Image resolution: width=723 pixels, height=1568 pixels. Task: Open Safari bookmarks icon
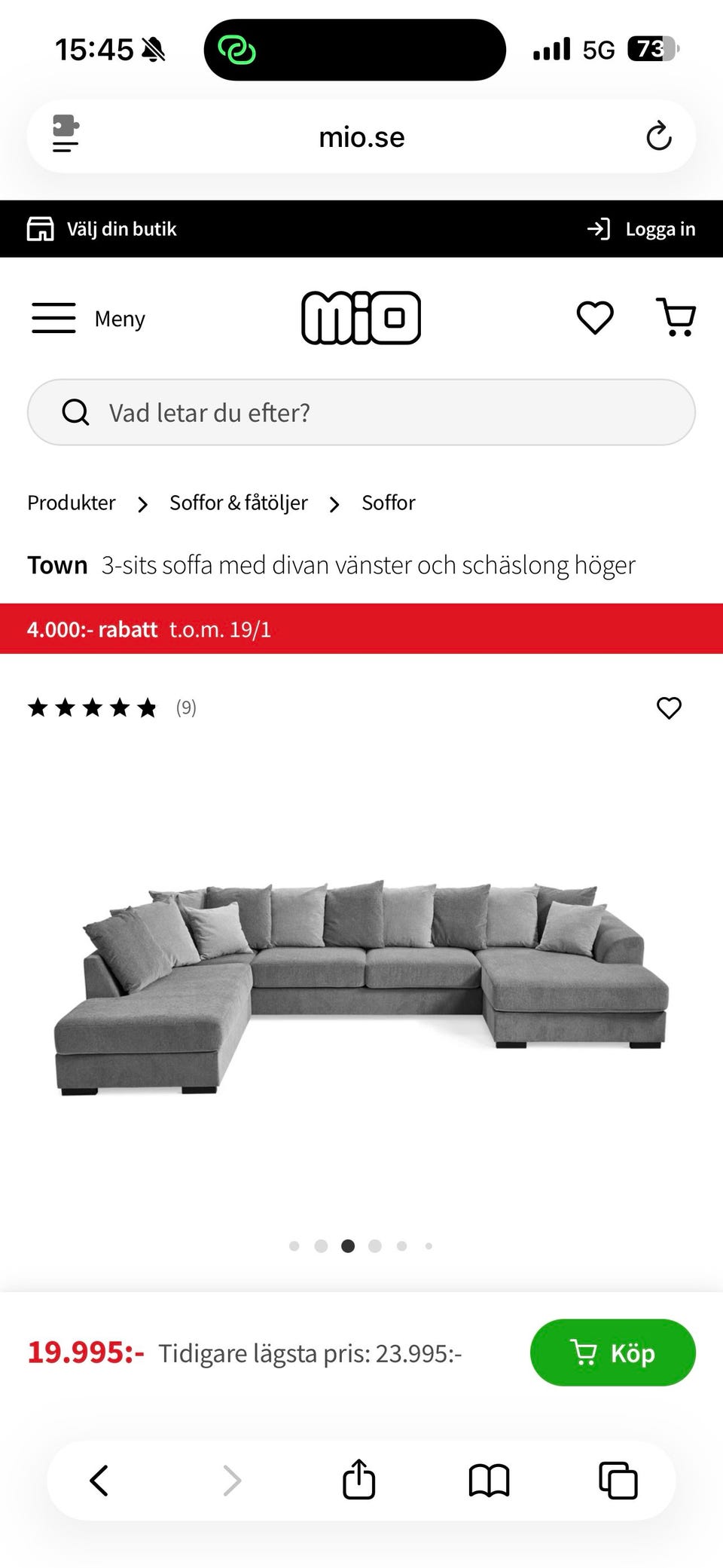pyautogui.click(x=490, y=1479)
